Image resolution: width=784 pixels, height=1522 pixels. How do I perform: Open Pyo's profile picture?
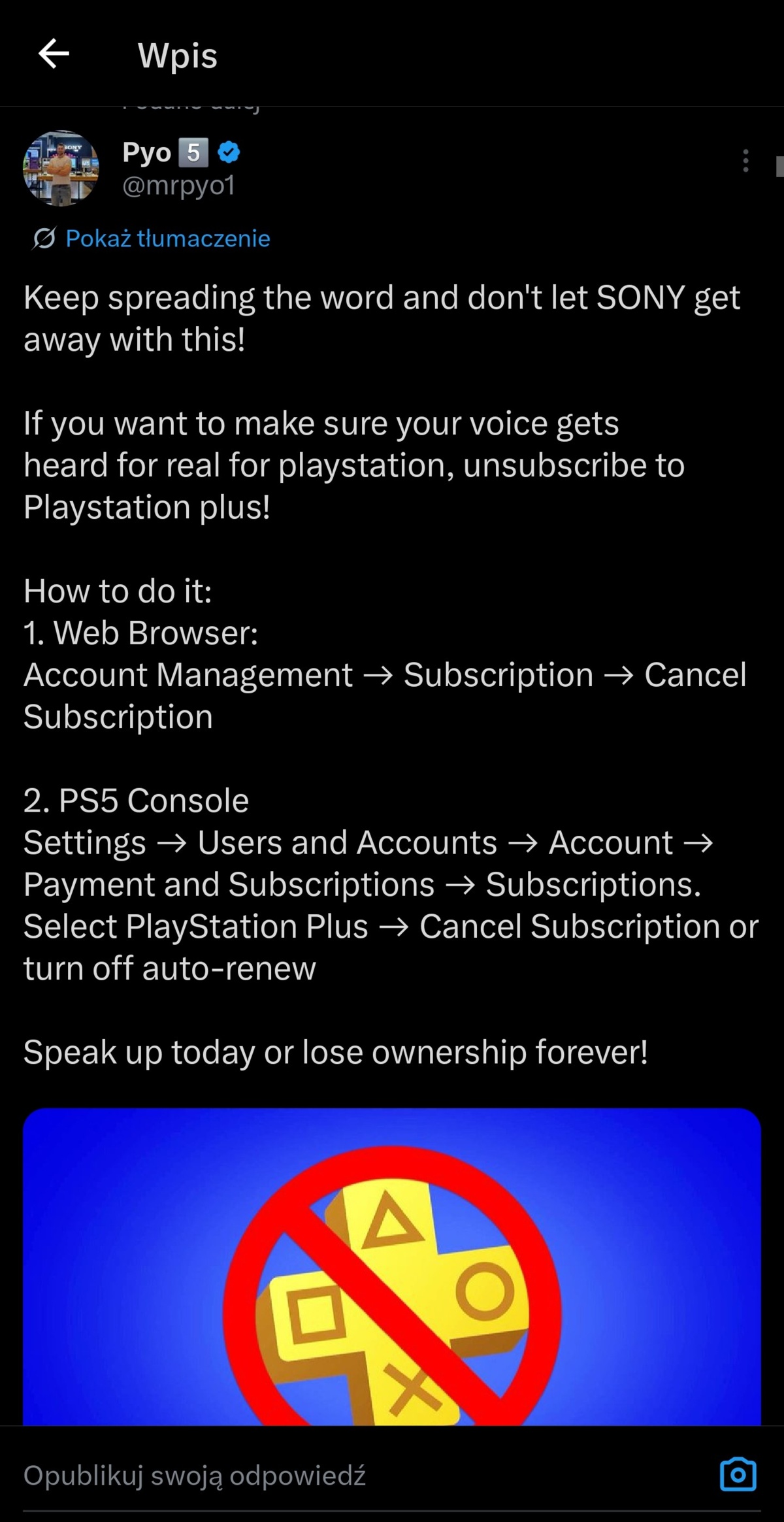61,169
